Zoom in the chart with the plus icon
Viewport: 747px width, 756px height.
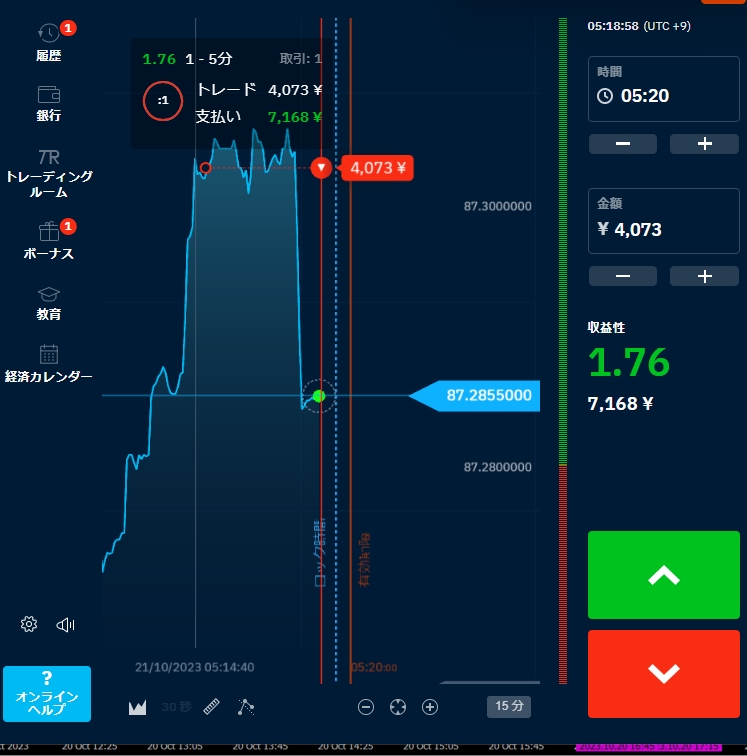[430, 707]
